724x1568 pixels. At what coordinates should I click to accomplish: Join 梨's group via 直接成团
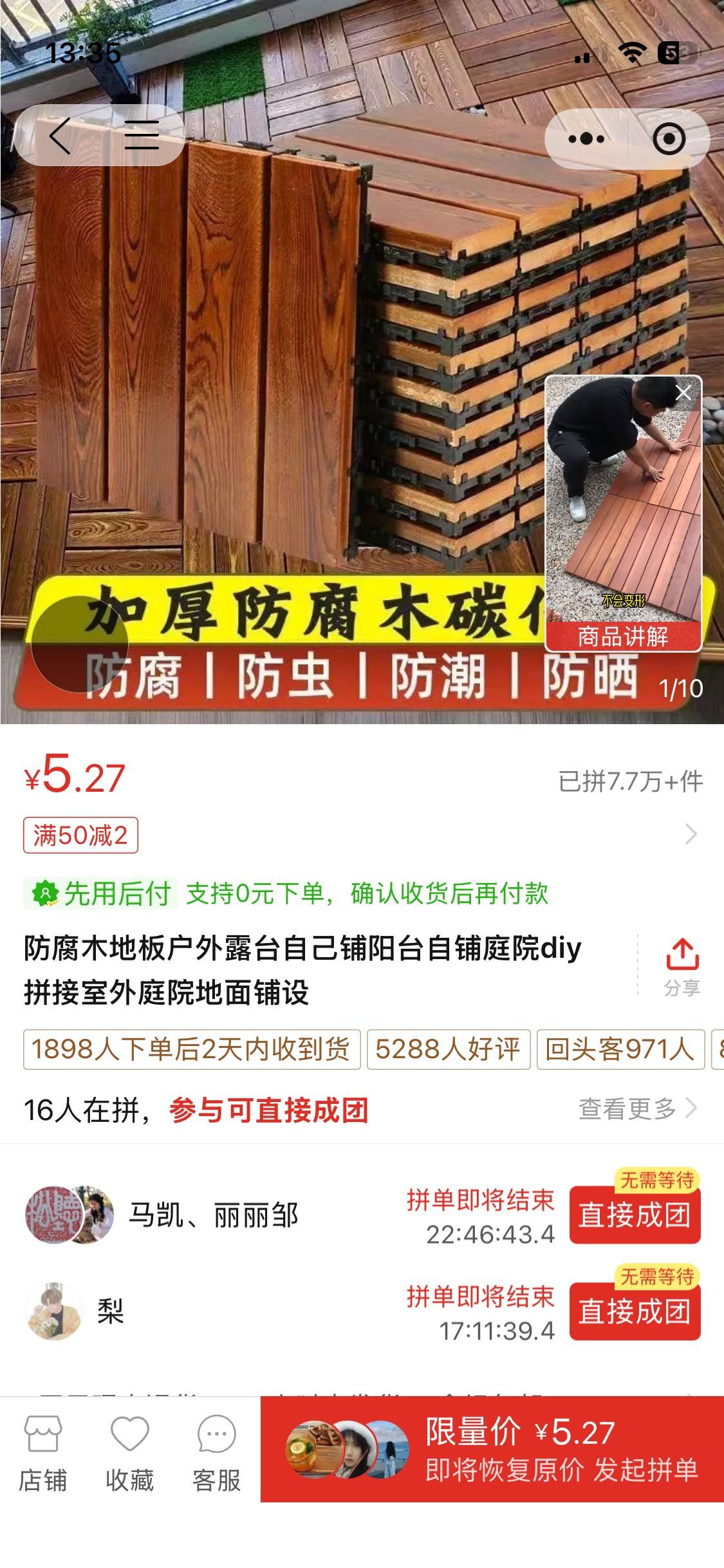(635, 1311)
